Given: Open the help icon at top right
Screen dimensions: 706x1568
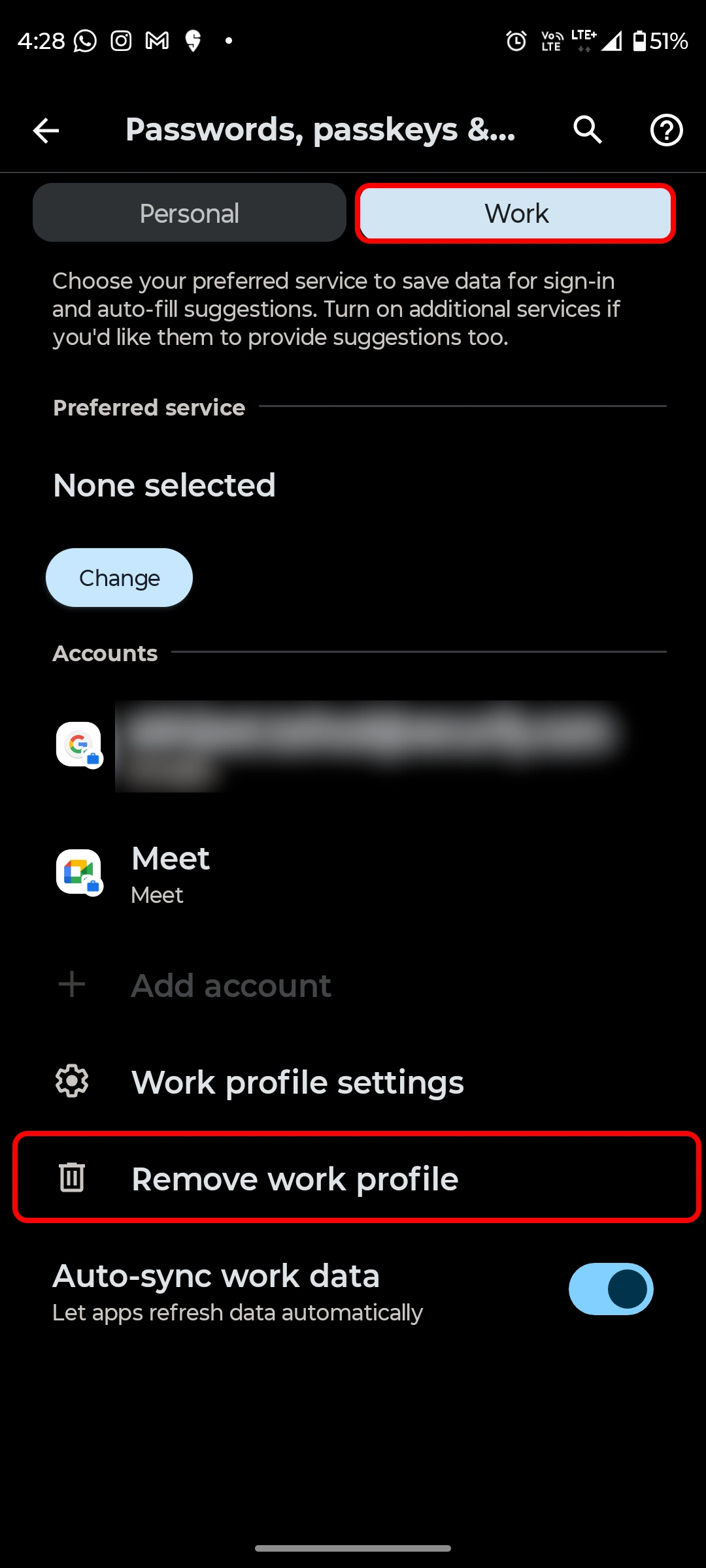Looking at the screenshot, I should click(665, 129).
